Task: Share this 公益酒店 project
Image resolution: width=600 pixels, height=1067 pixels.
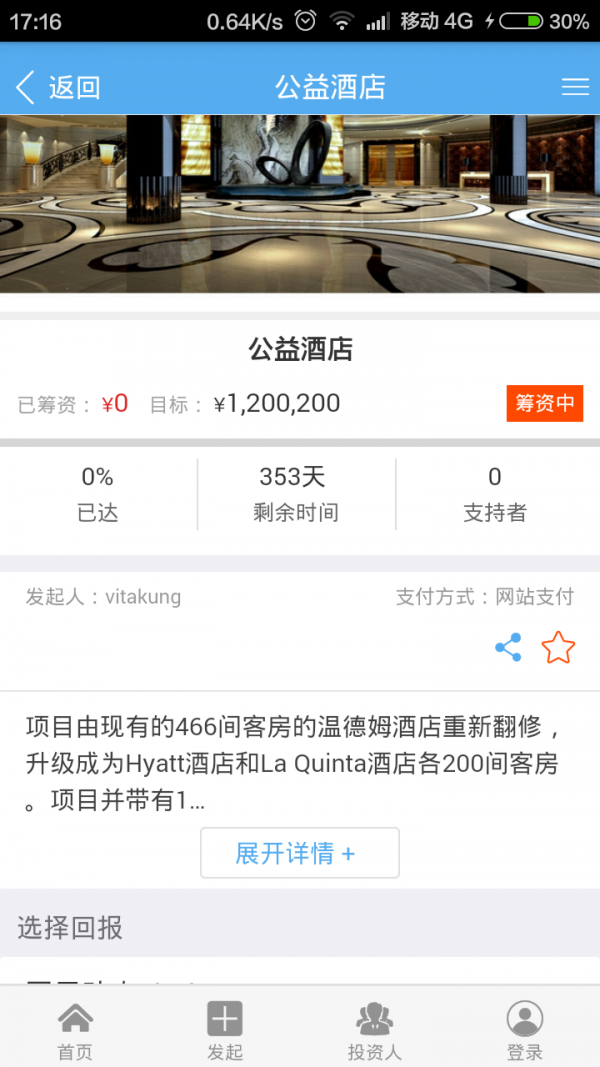Action: [508, 648]
